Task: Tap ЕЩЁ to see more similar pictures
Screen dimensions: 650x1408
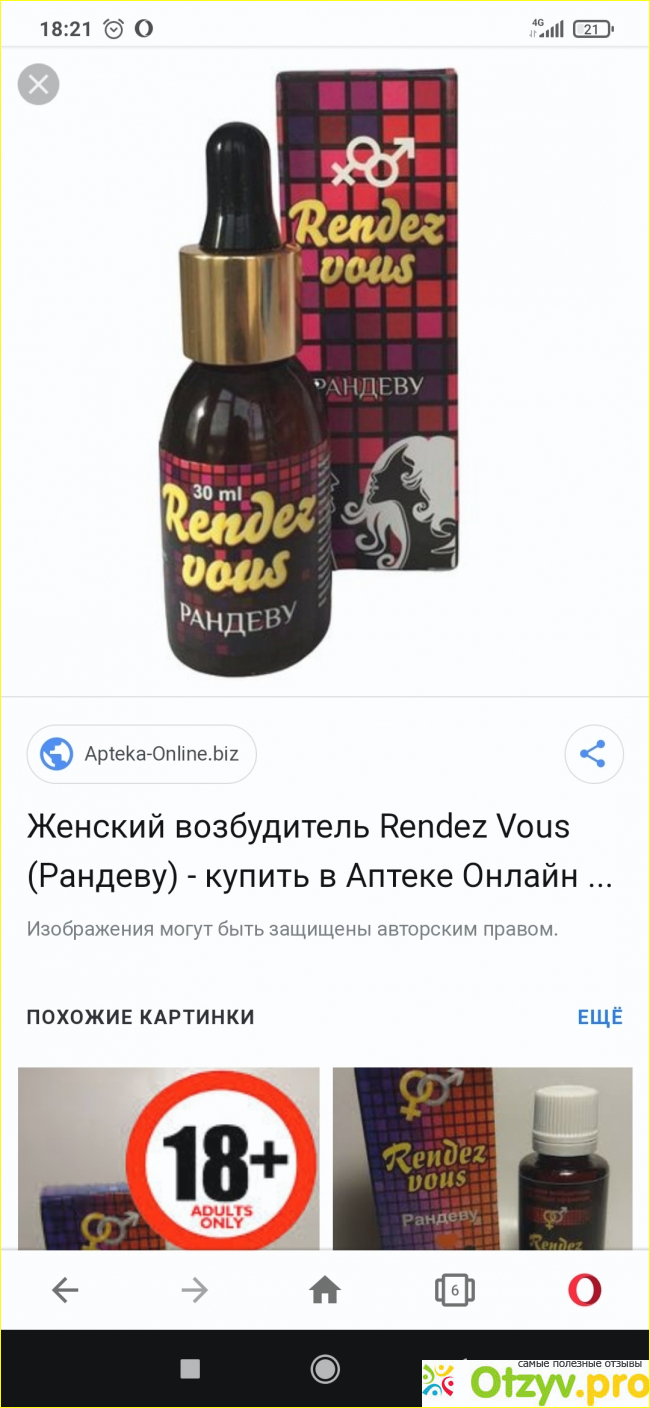Action: pos(599,1017)
